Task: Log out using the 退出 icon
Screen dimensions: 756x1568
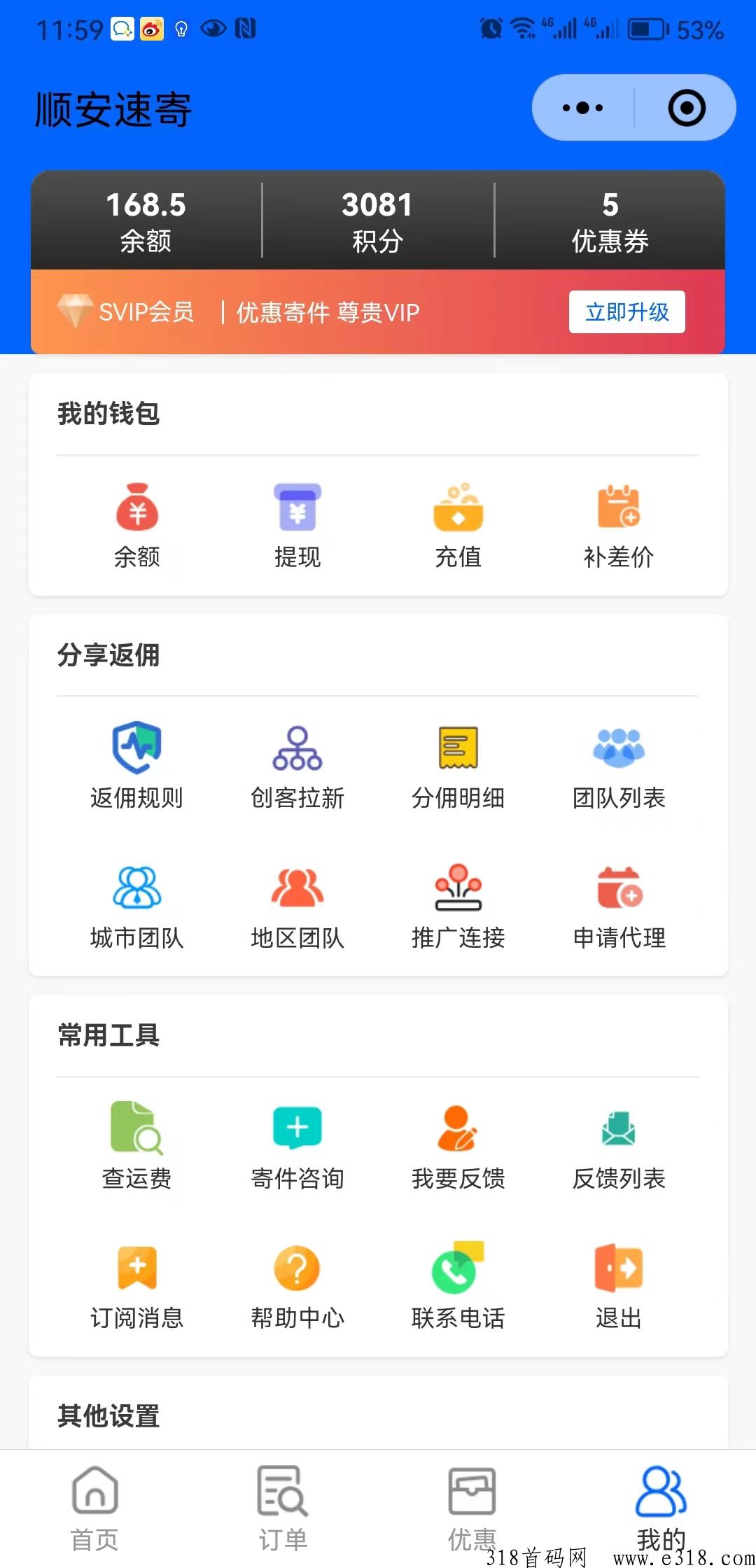Action: [x=619, y=1288]
